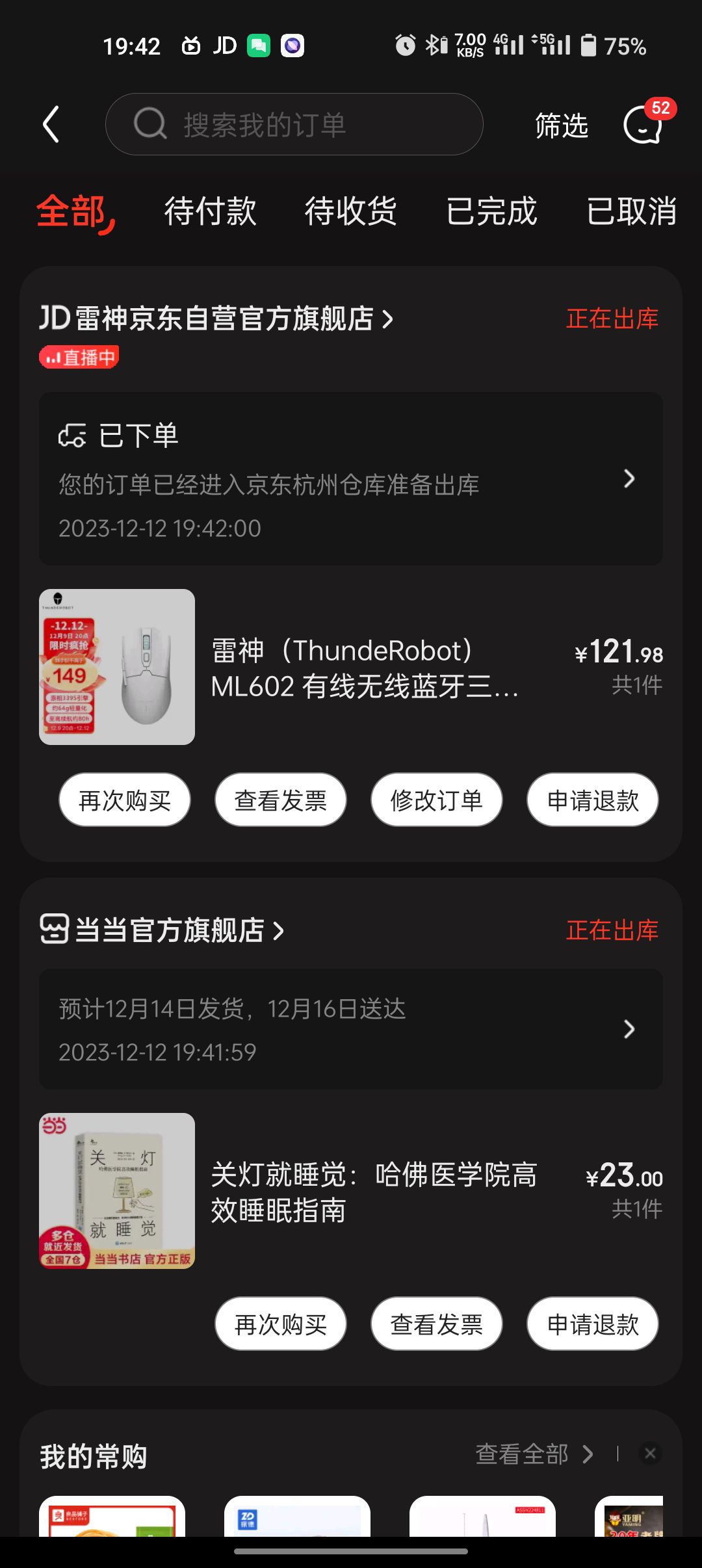
Task: Open 雷神京东自营官方旗舰店 store page arrow
Action: click(x=388, y=319)
